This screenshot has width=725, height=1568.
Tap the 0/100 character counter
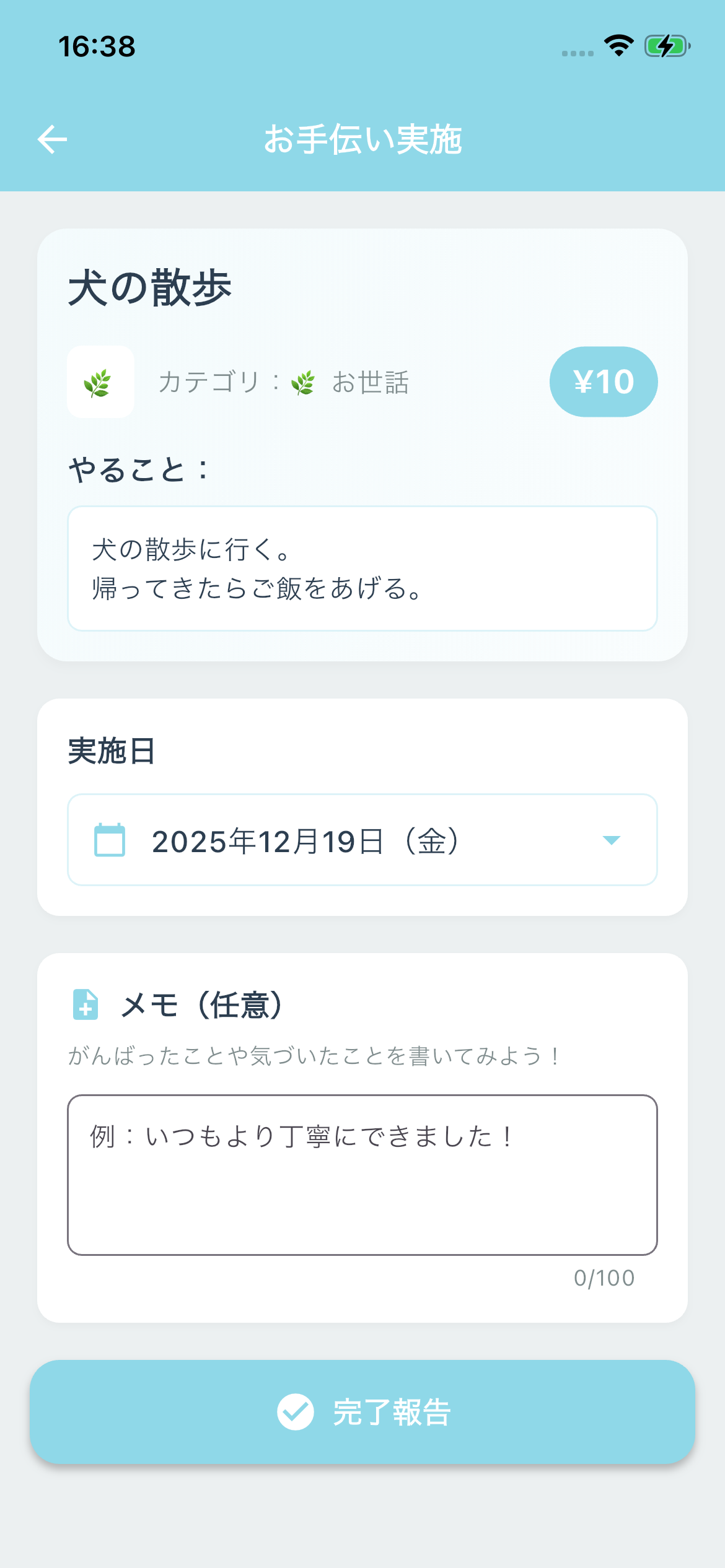(604, 1277)
